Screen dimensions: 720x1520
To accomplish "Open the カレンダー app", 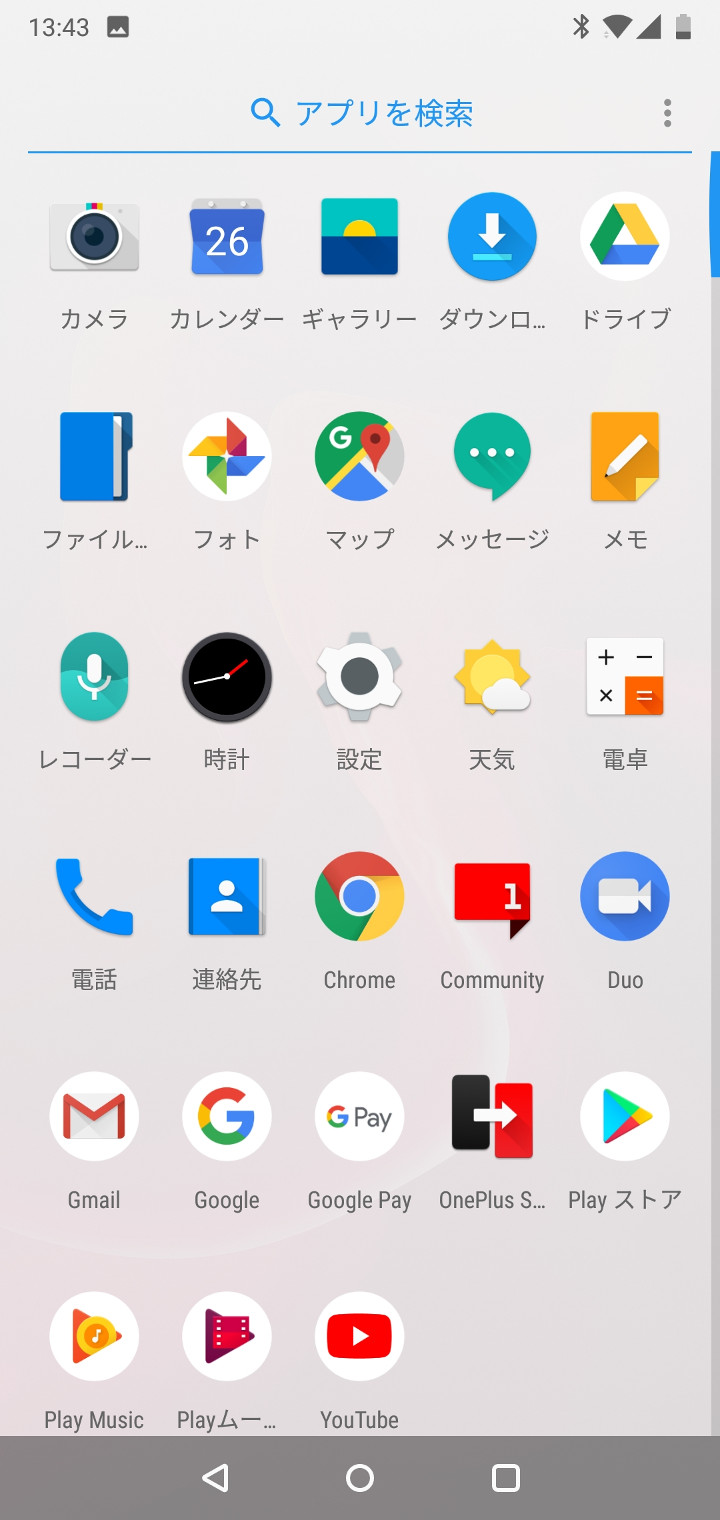I will coord(227,237).
